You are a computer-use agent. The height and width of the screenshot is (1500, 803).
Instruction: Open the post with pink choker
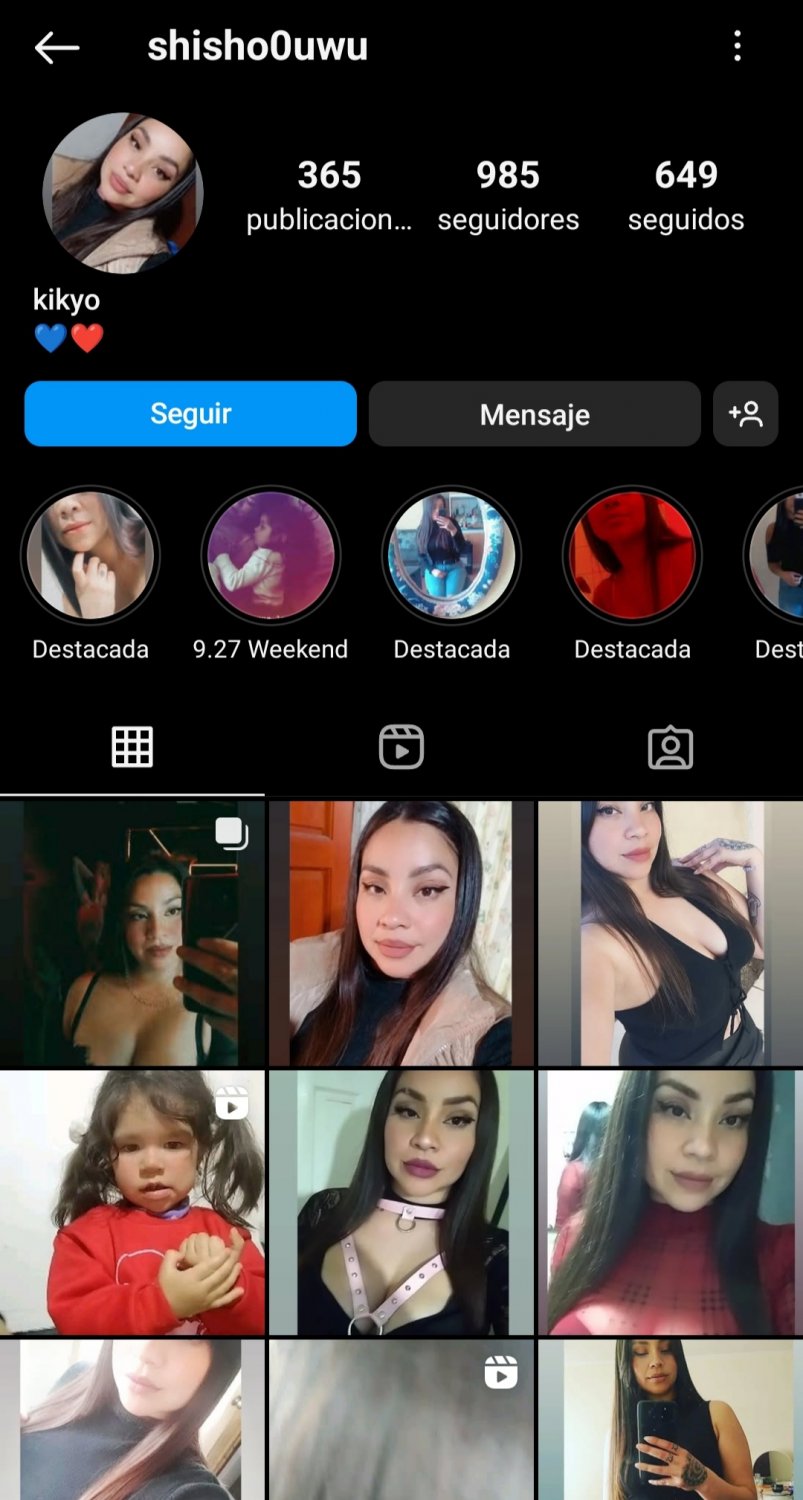tap(401, 1202)
